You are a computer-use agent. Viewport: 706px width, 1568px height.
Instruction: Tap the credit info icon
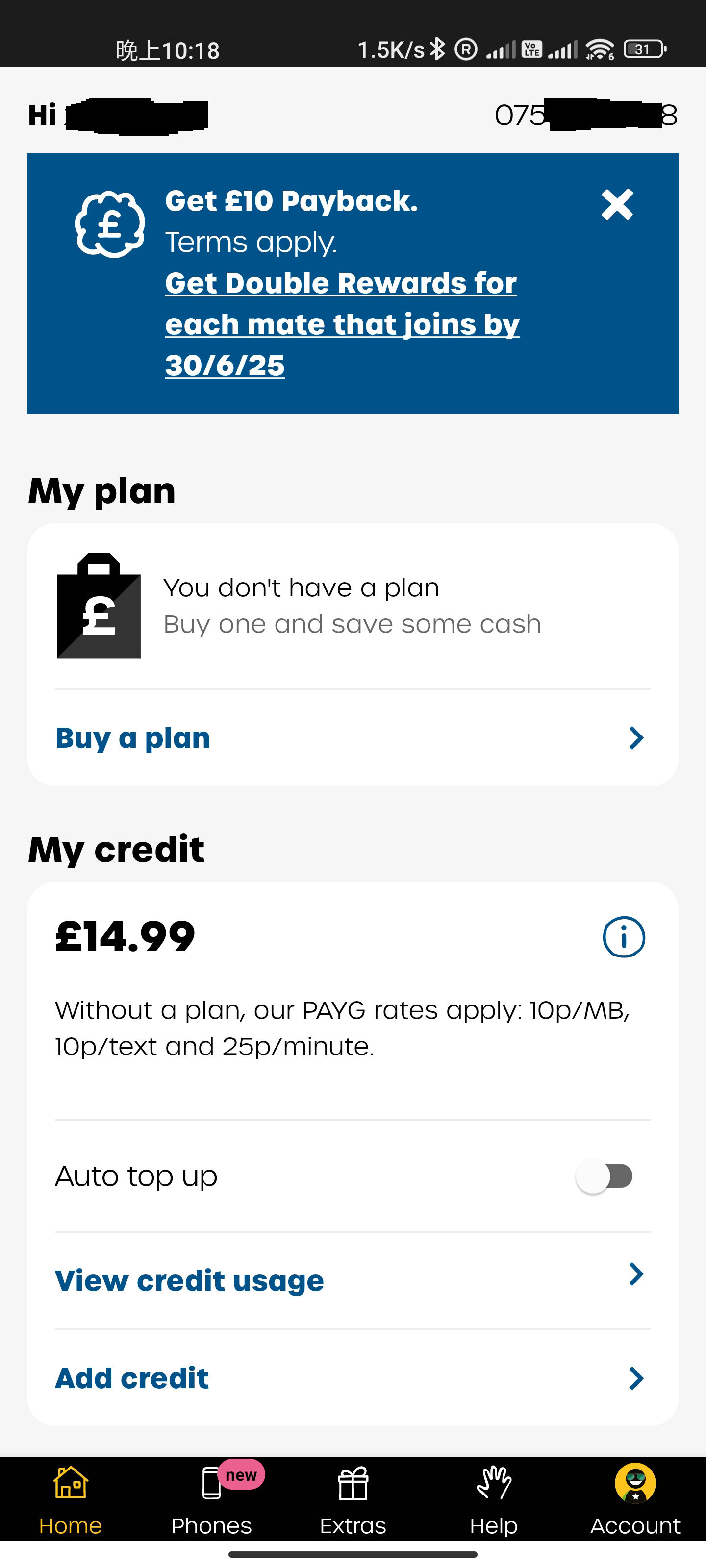click(624, 937)
